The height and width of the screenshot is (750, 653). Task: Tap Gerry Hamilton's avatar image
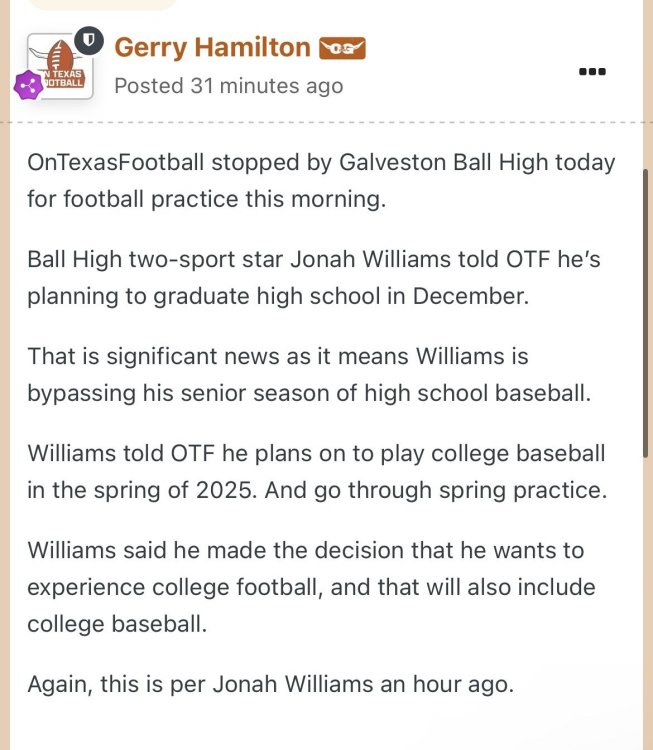point(60,66)
